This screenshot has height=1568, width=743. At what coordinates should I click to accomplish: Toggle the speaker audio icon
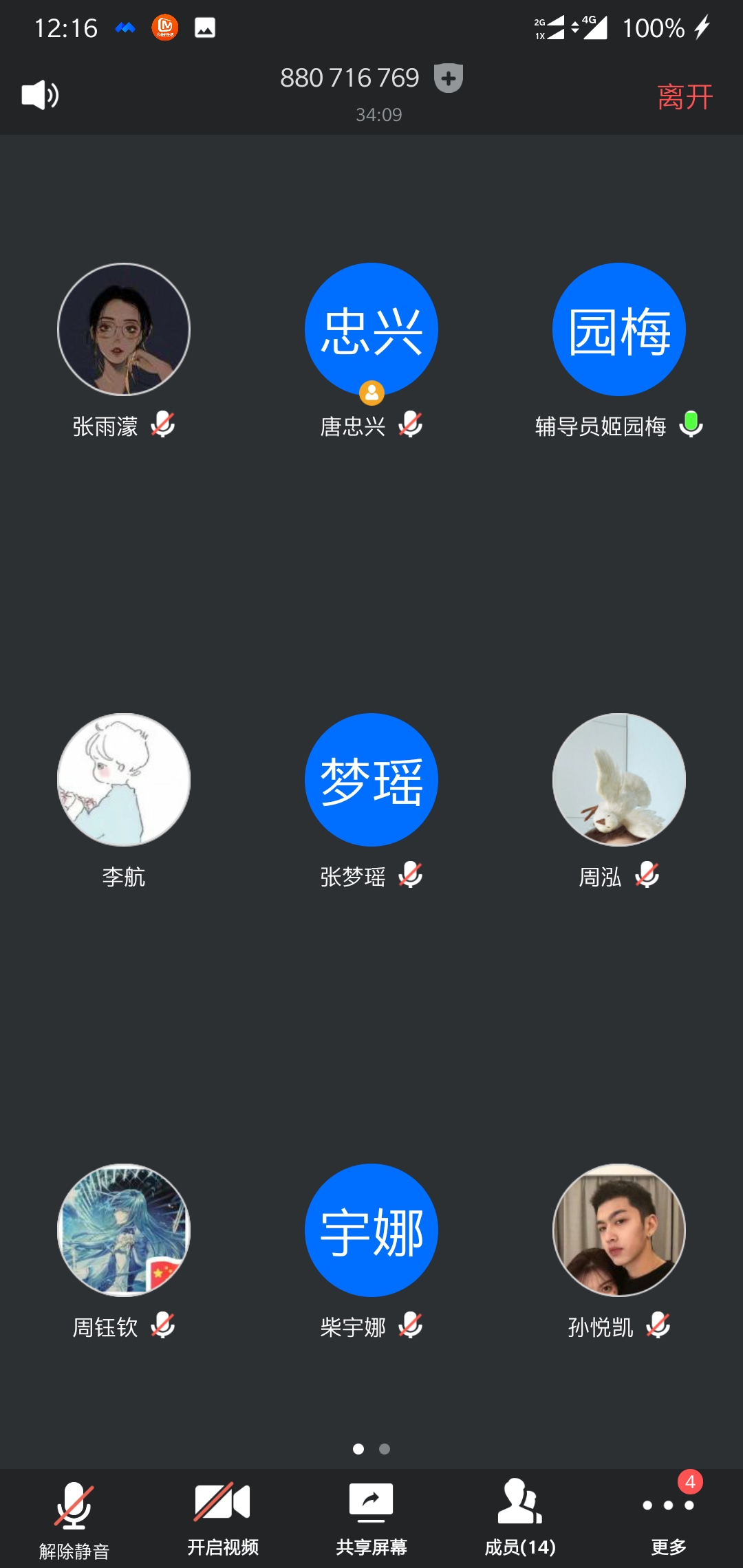pyautogui.click(x=40, y=95)
